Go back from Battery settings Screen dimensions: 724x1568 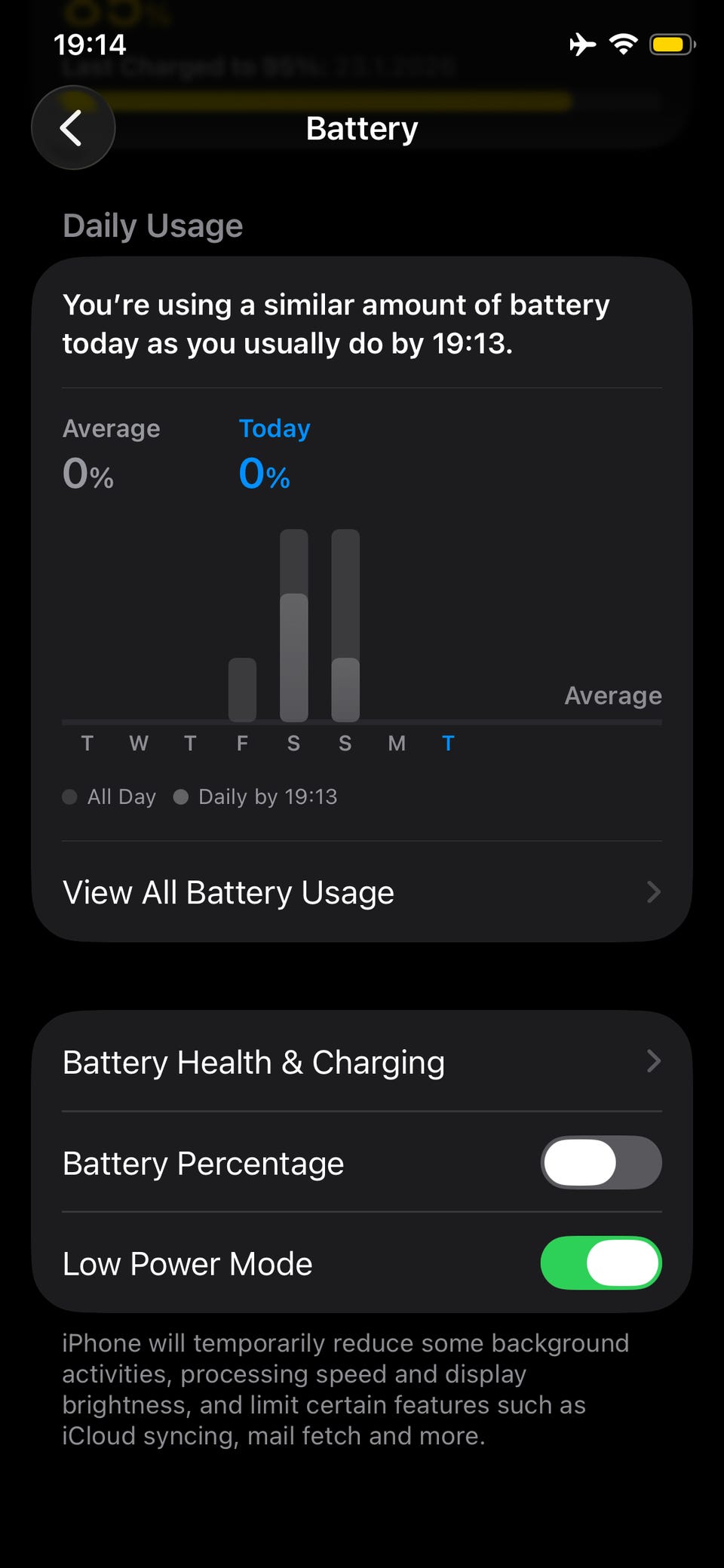coord(72,128)
